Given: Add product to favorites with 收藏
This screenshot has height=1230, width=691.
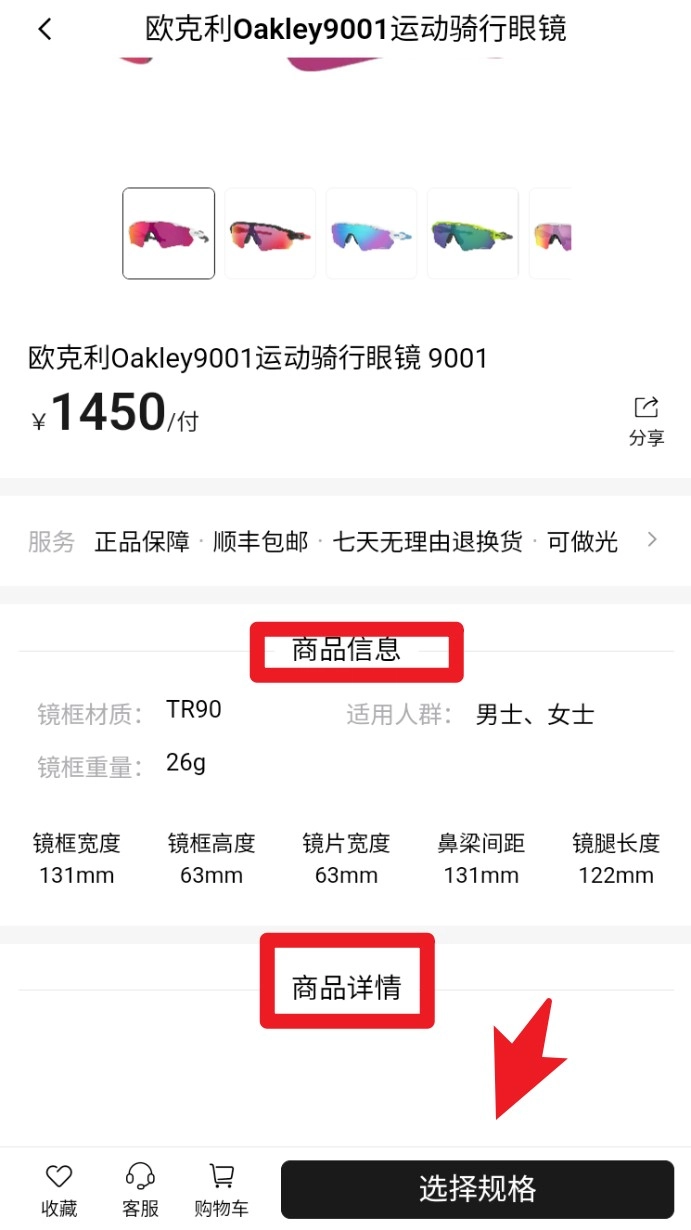Looking at the screenshot, I should [x=59, y=1190].
